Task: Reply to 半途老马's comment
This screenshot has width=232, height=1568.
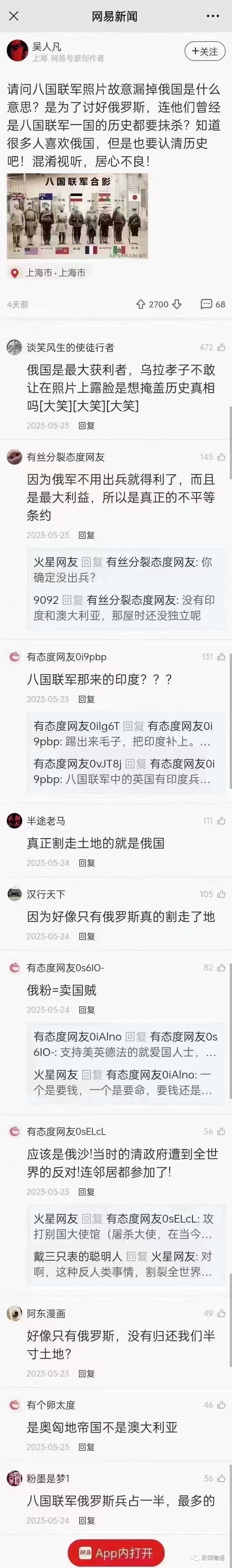Action: coord(86,863)
